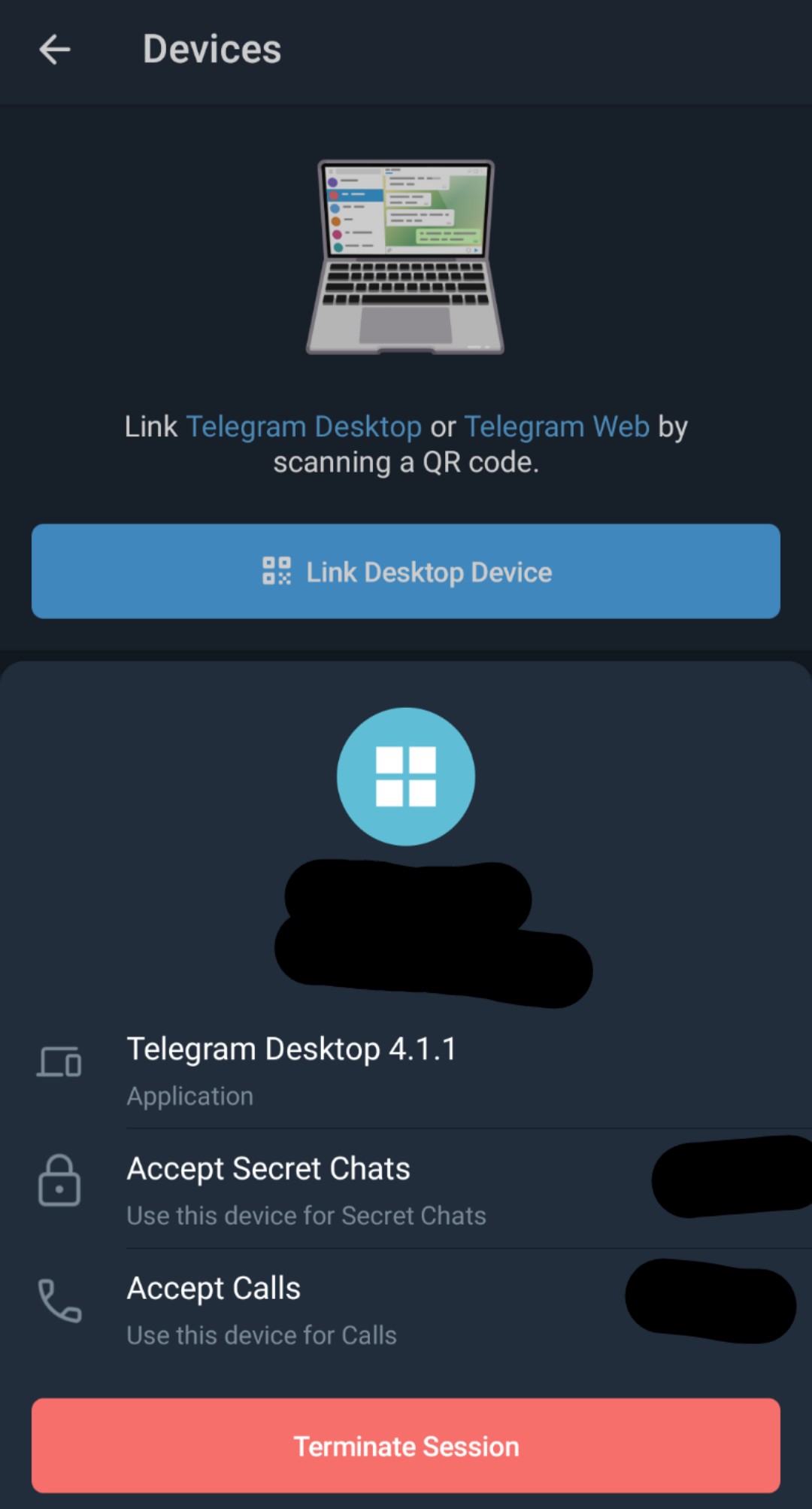
Task: Click the Devices title in the header
Action: tap(211, 48)
